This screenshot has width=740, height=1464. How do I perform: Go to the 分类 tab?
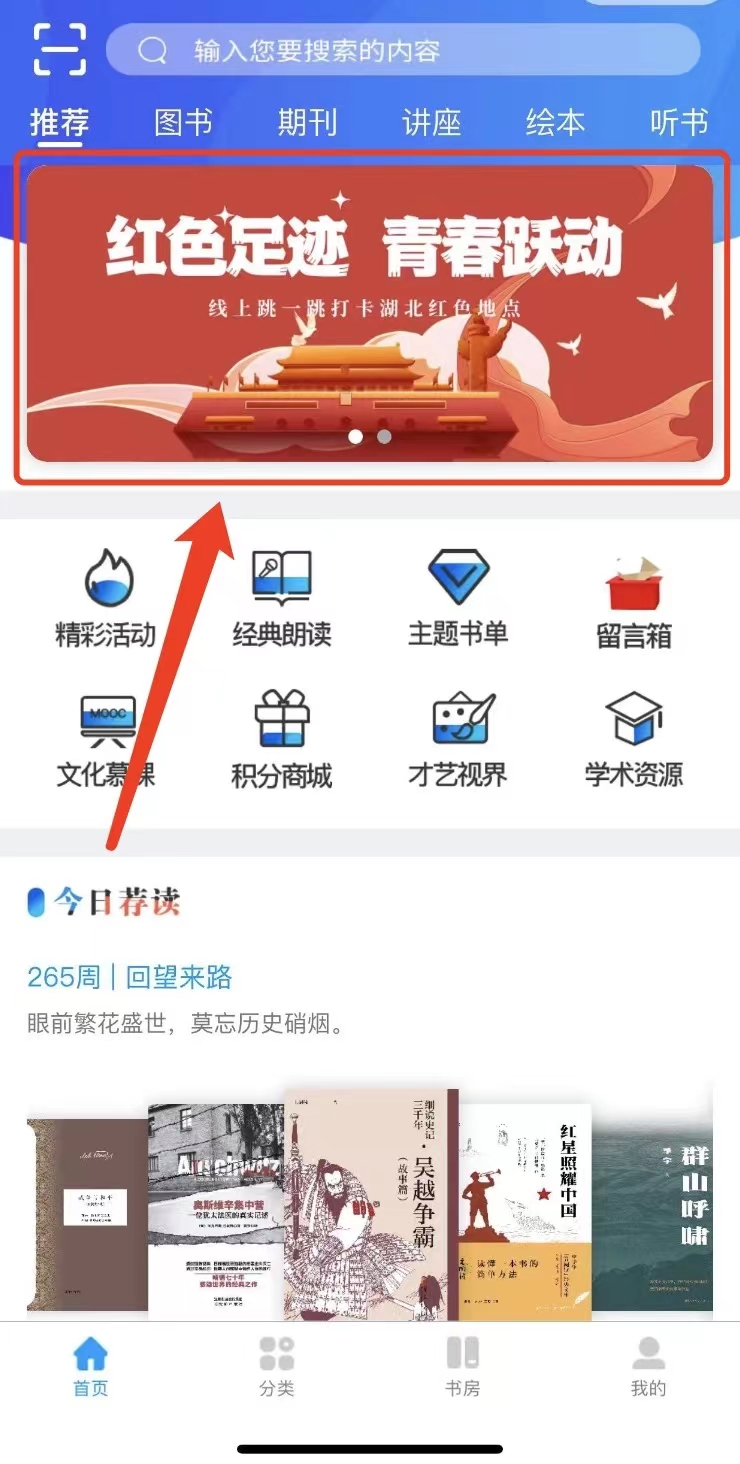(277, 1366)
